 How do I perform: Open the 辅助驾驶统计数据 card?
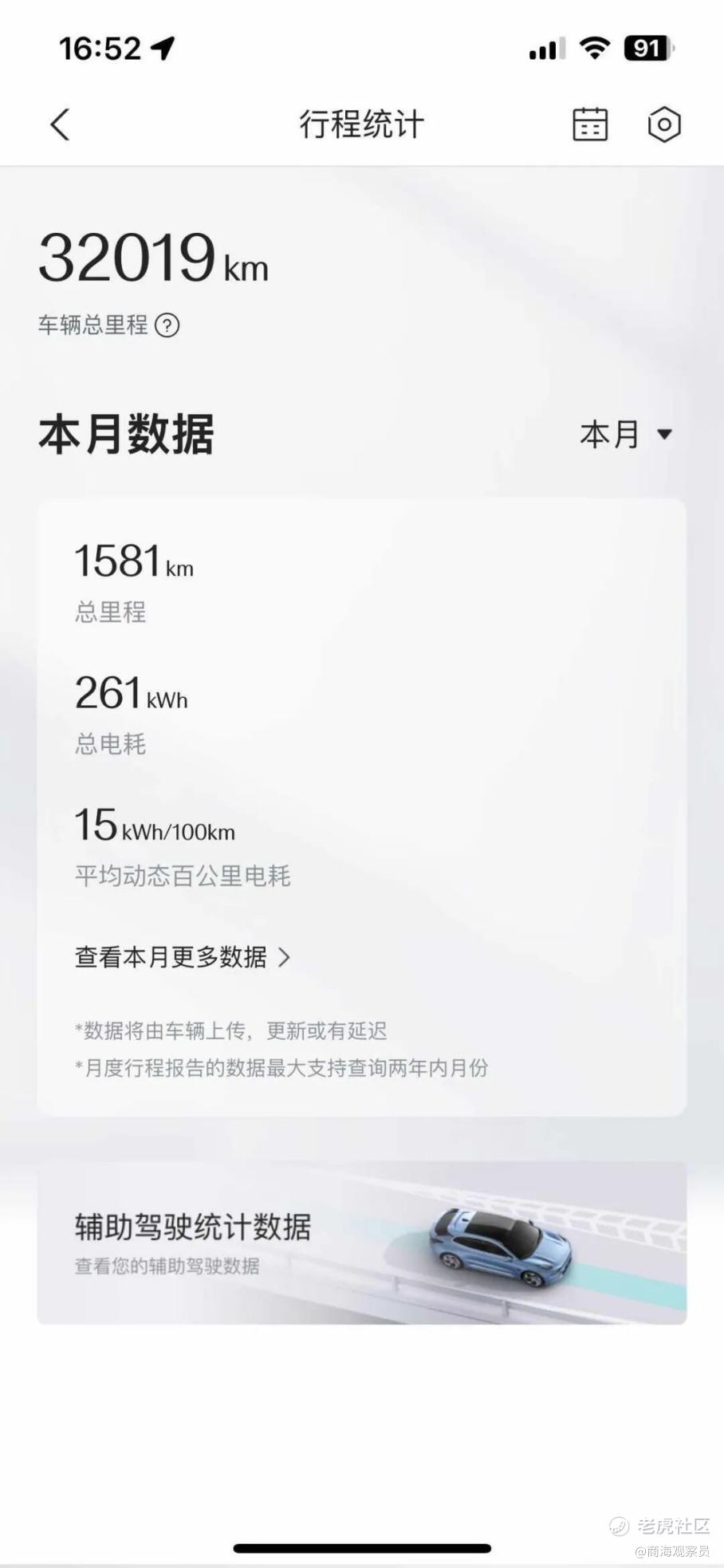pos(362,1243)
